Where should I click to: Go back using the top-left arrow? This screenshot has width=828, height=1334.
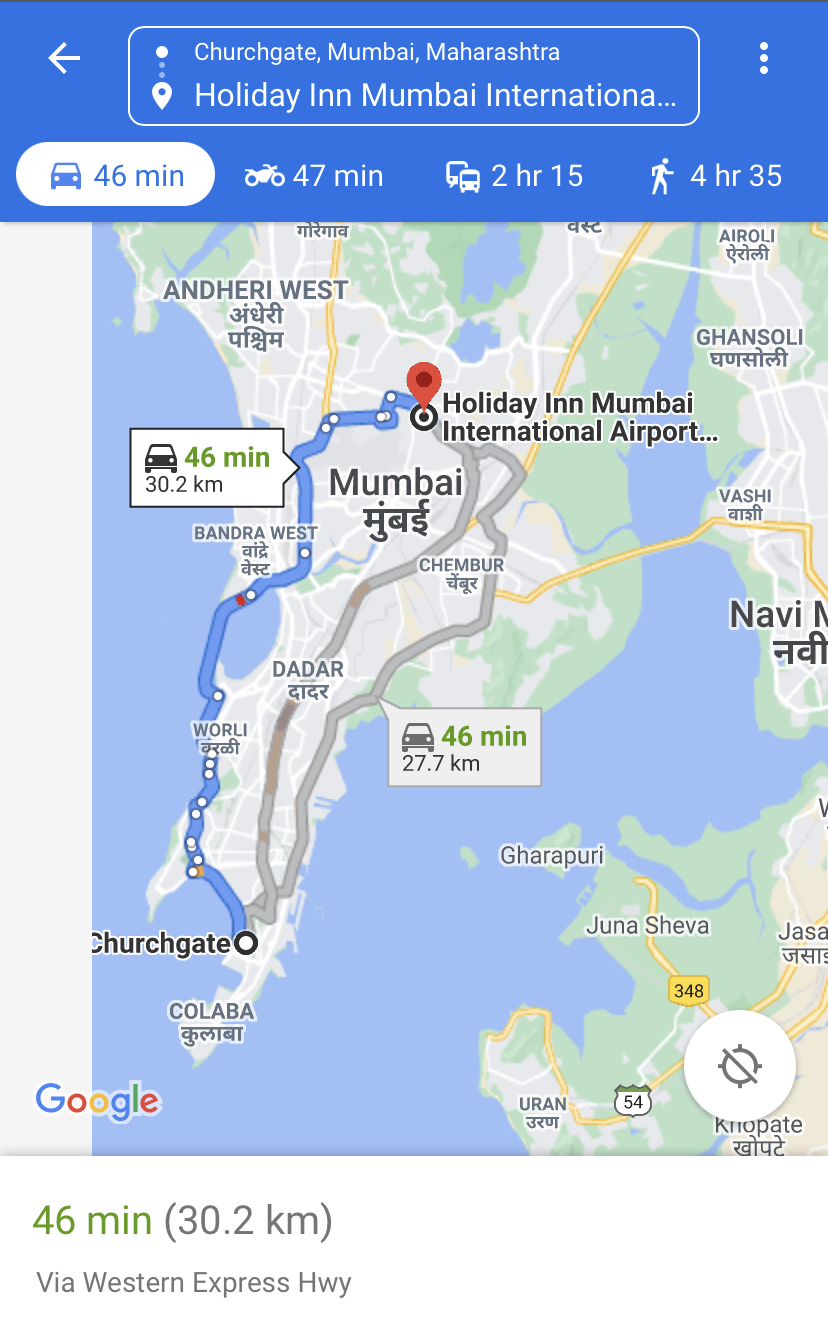[64, 59]
